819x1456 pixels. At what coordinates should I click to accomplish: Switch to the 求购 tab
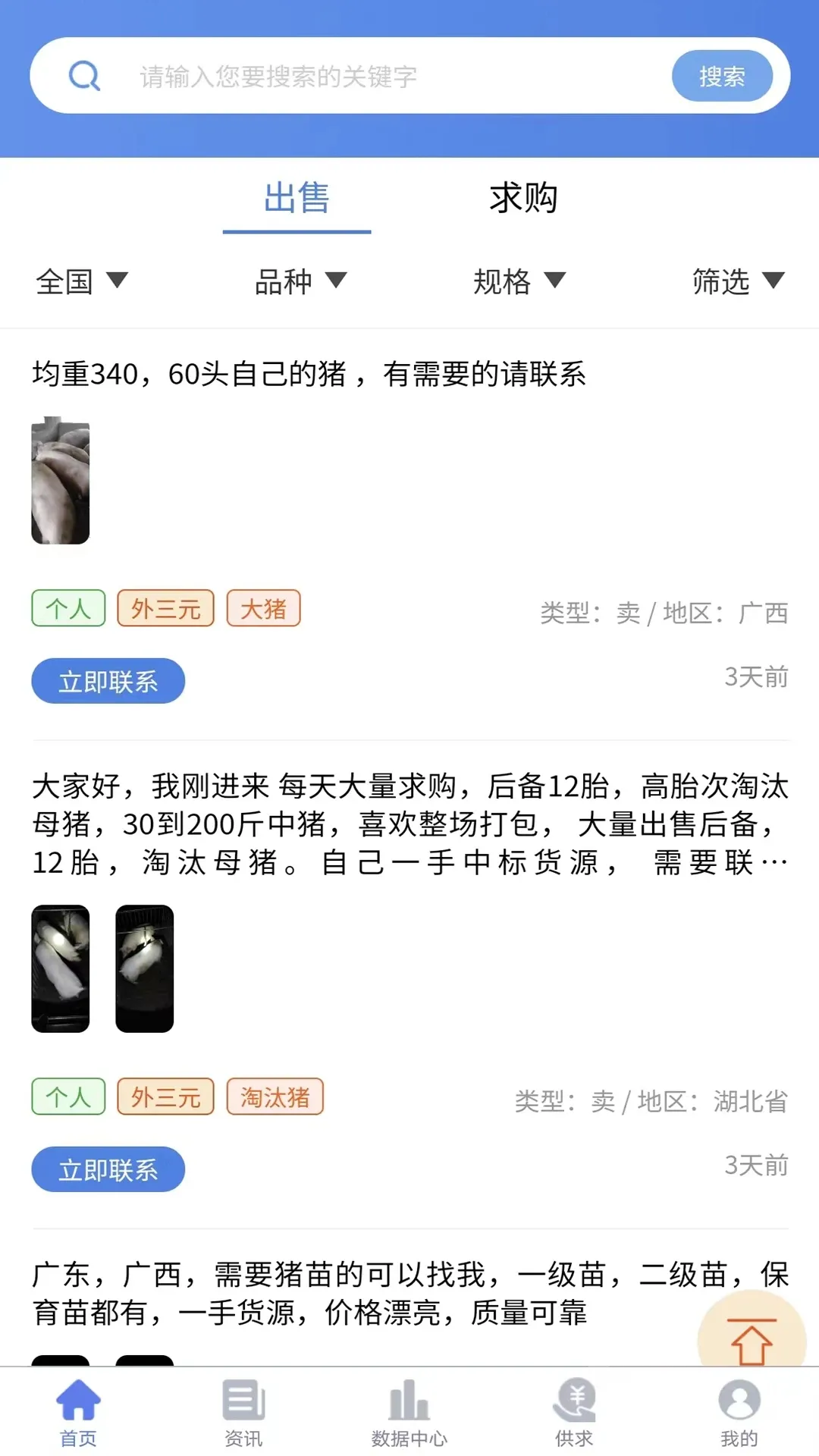[x=523, y=198]
